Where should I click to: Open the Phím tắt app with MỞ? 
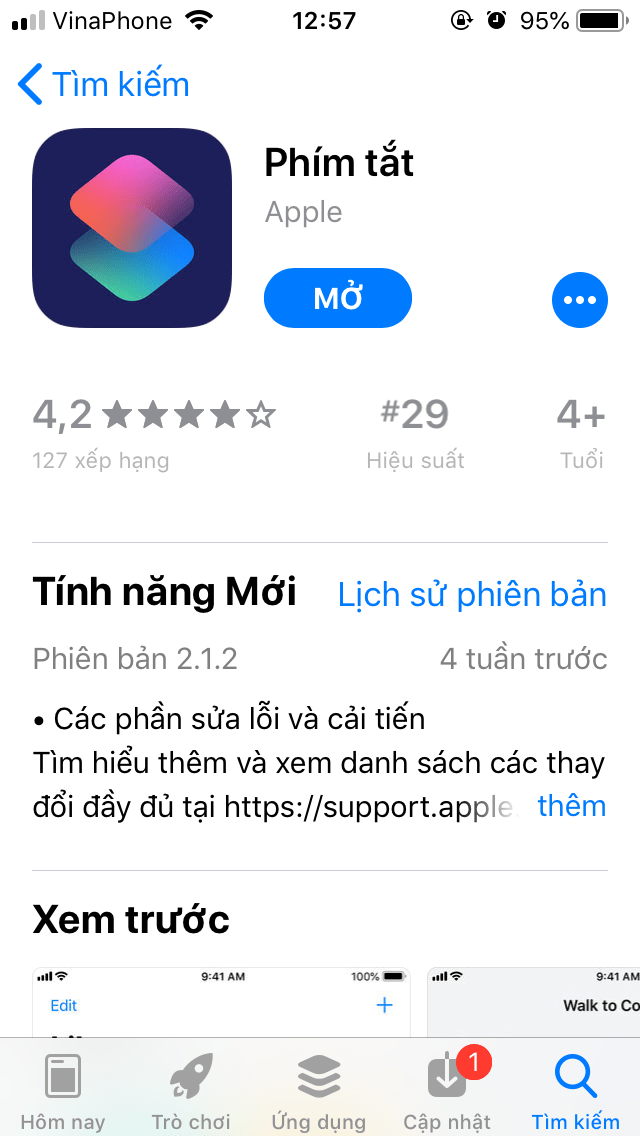(x=338, y=298)
